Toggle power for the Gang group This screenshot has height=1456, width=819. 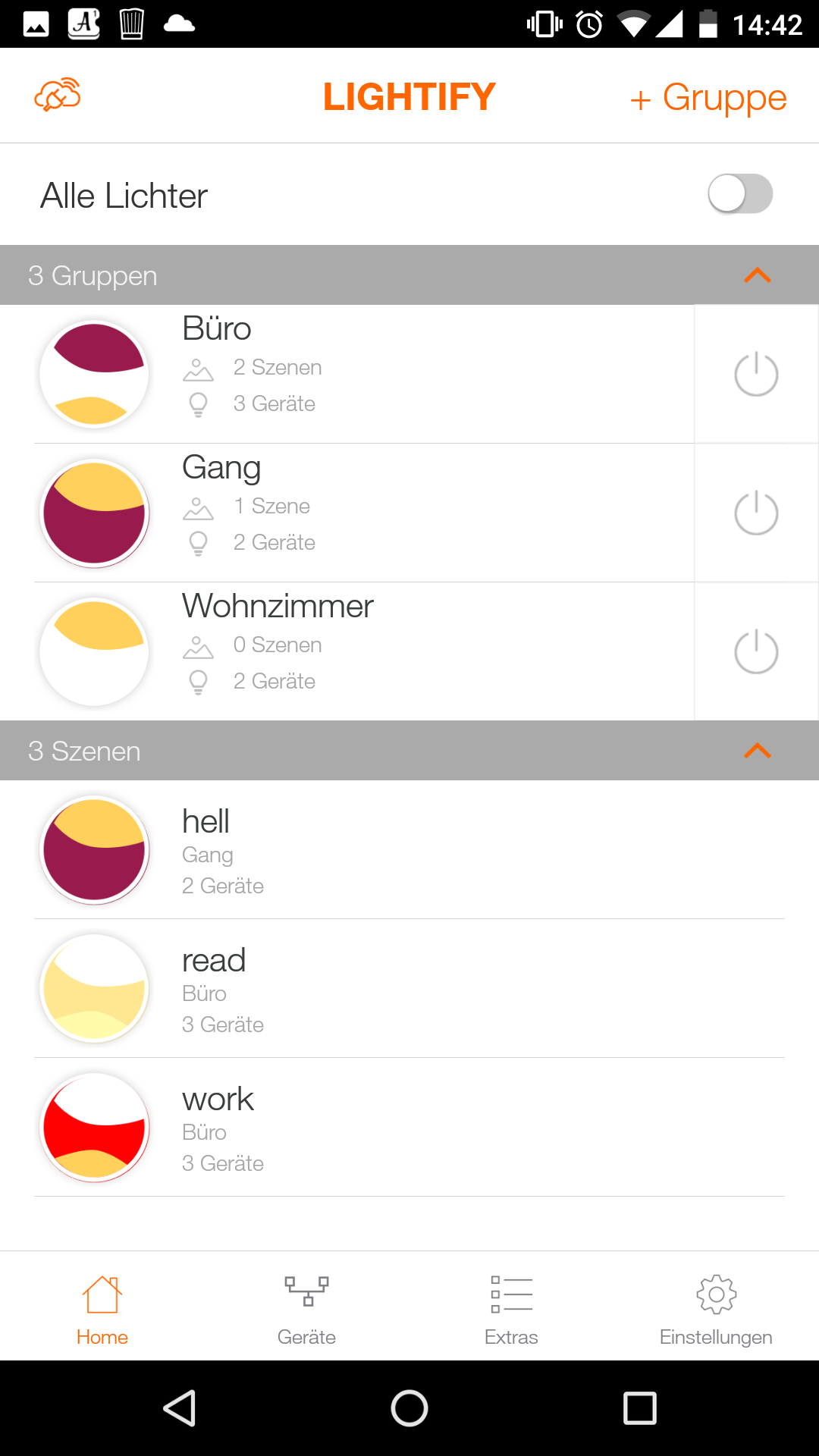click(x=756, y=513)
